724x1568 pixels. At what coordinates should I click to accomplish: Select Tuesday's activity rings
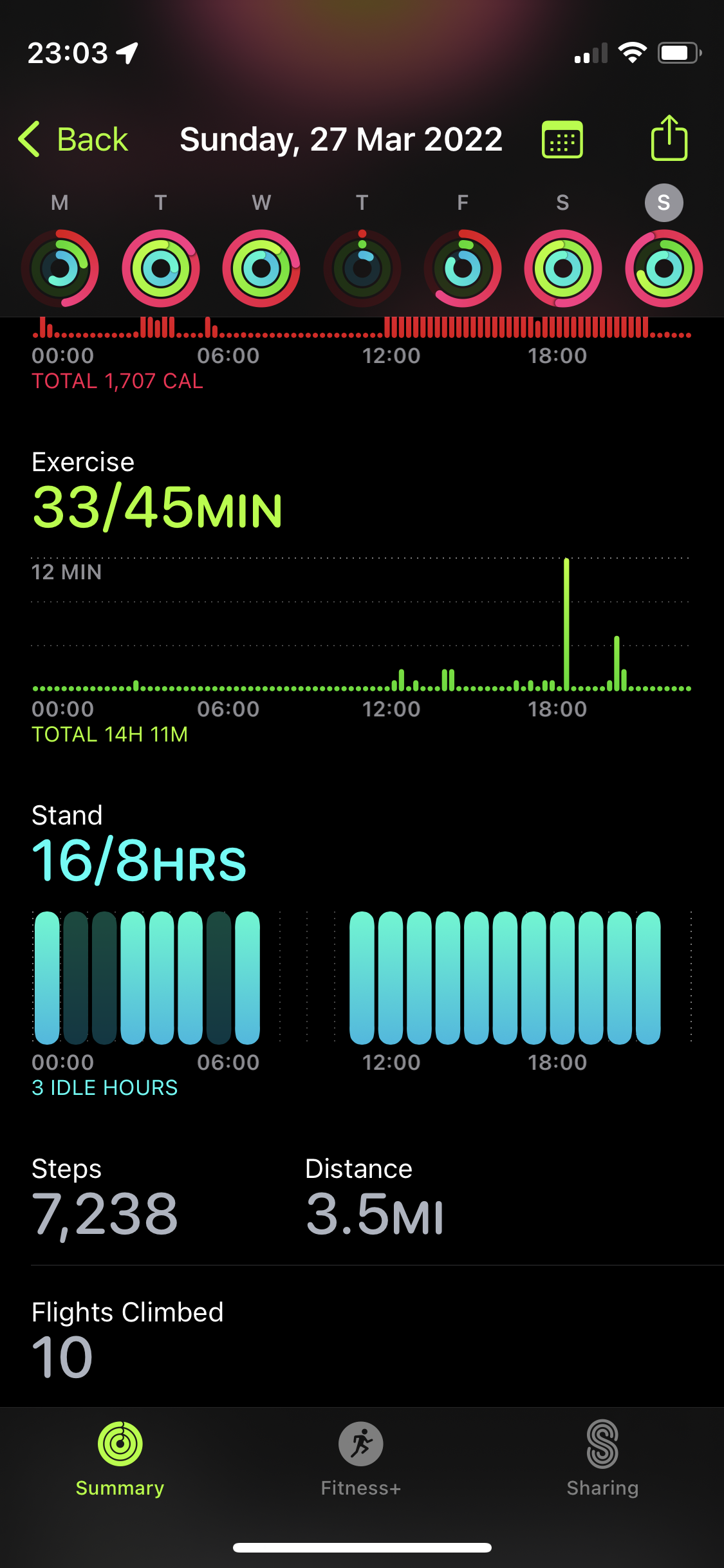(x=161, y=268)
